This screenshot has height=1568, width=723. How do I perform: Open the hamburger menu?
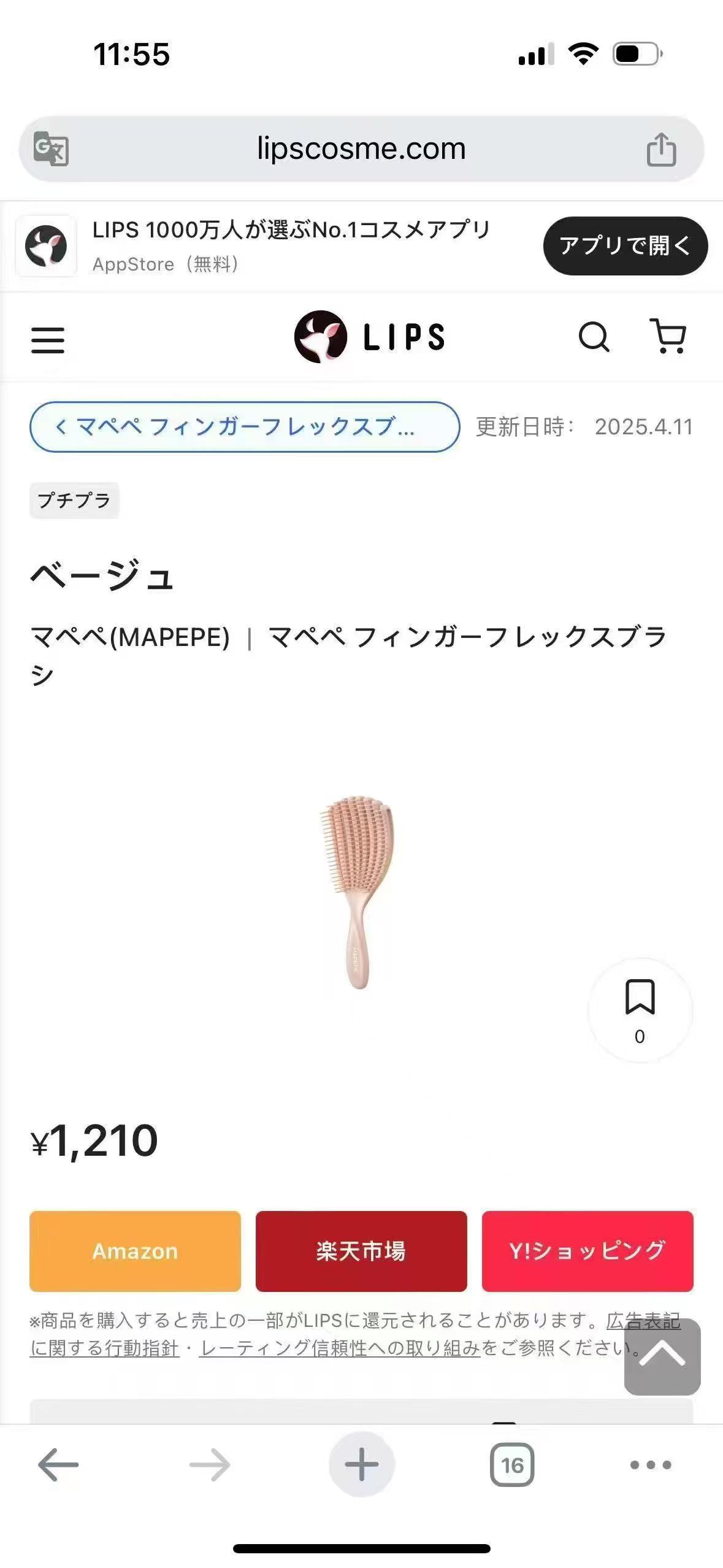[48, 340]
